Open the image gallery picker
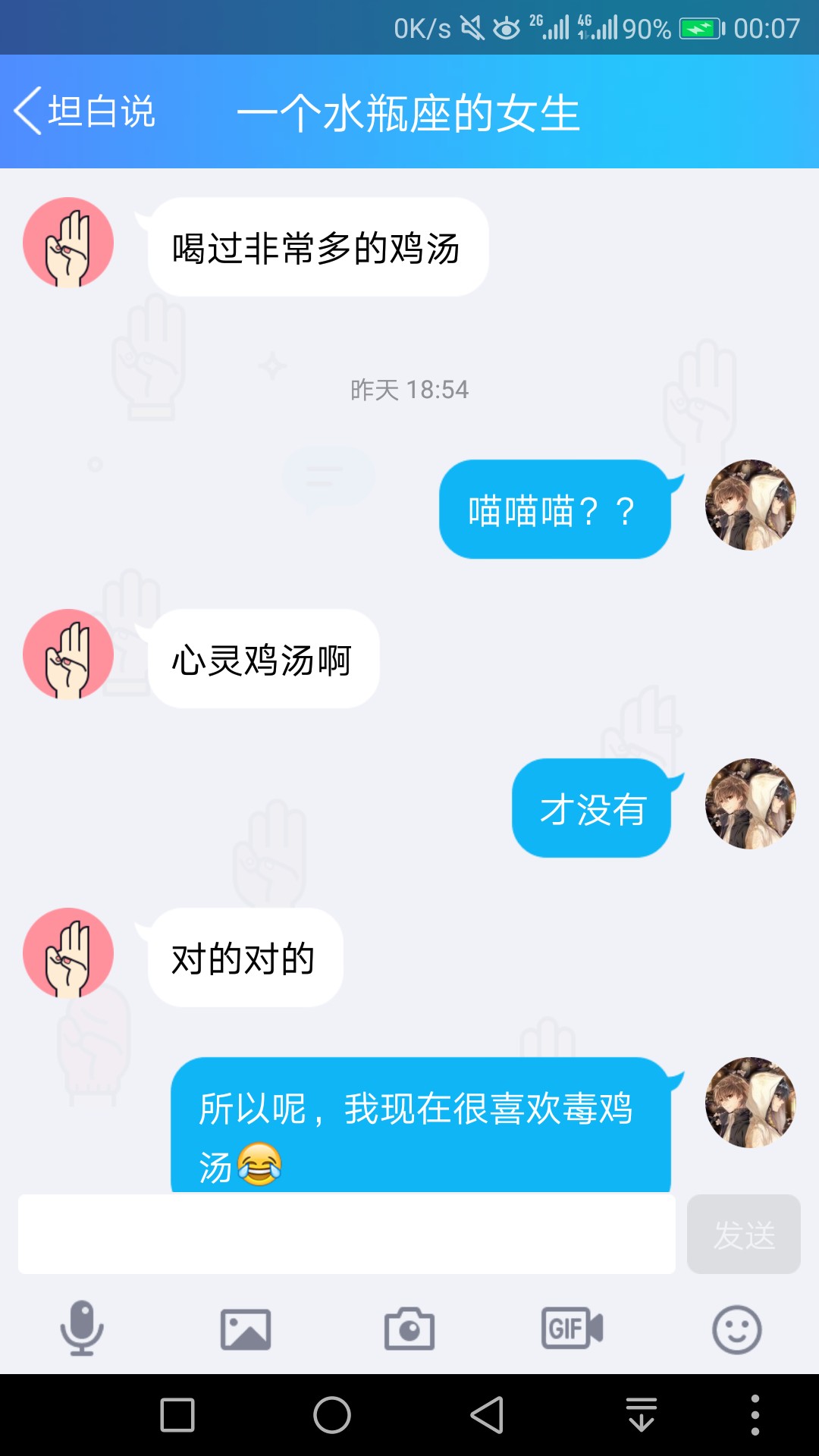The width and height of the screenshot is (819, 1456). pyautogui.click(x=246, y=1329)
